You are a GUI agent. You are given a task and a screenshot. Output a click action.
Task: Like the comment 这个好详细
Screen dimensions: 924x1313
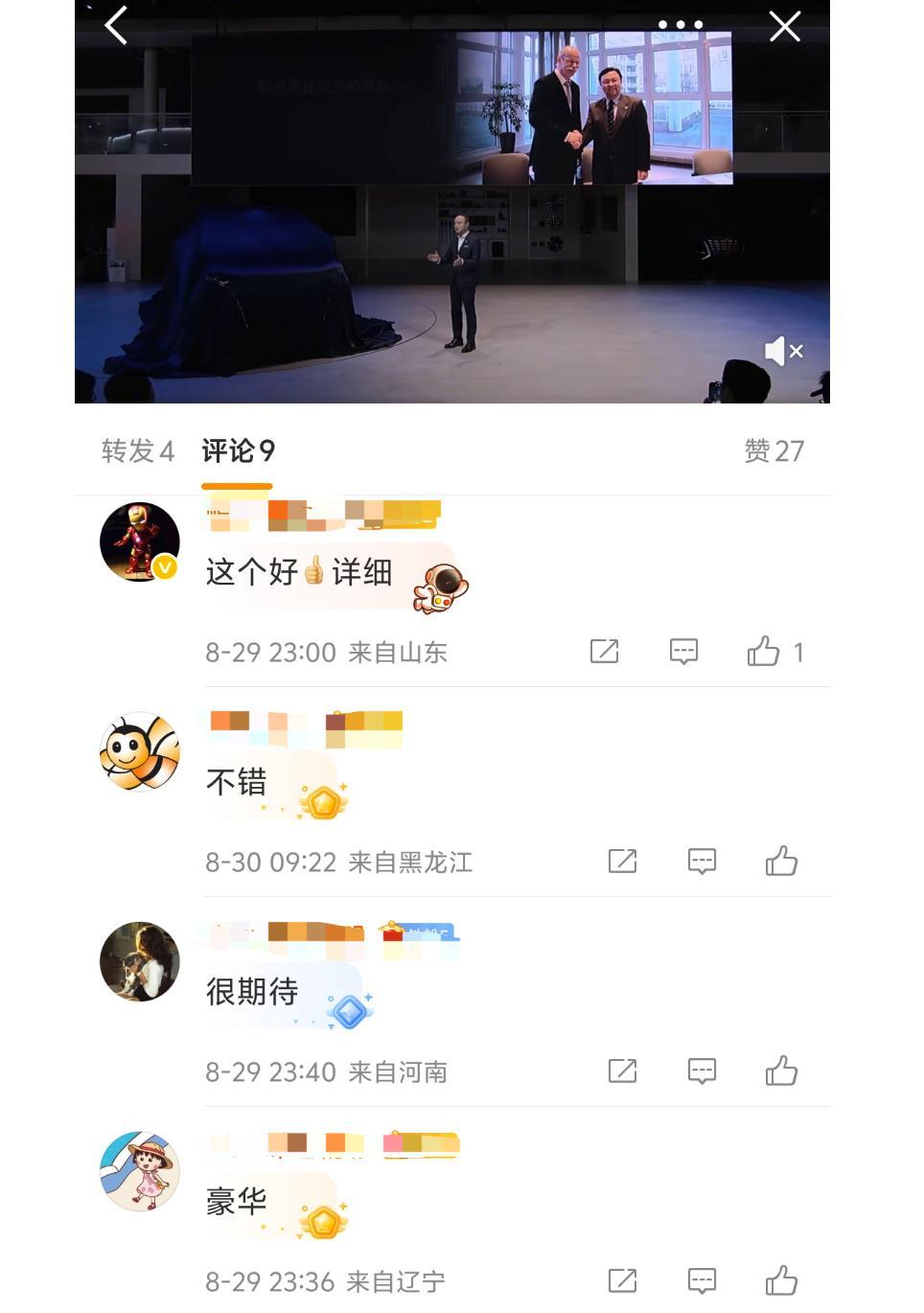coord(764,652)
